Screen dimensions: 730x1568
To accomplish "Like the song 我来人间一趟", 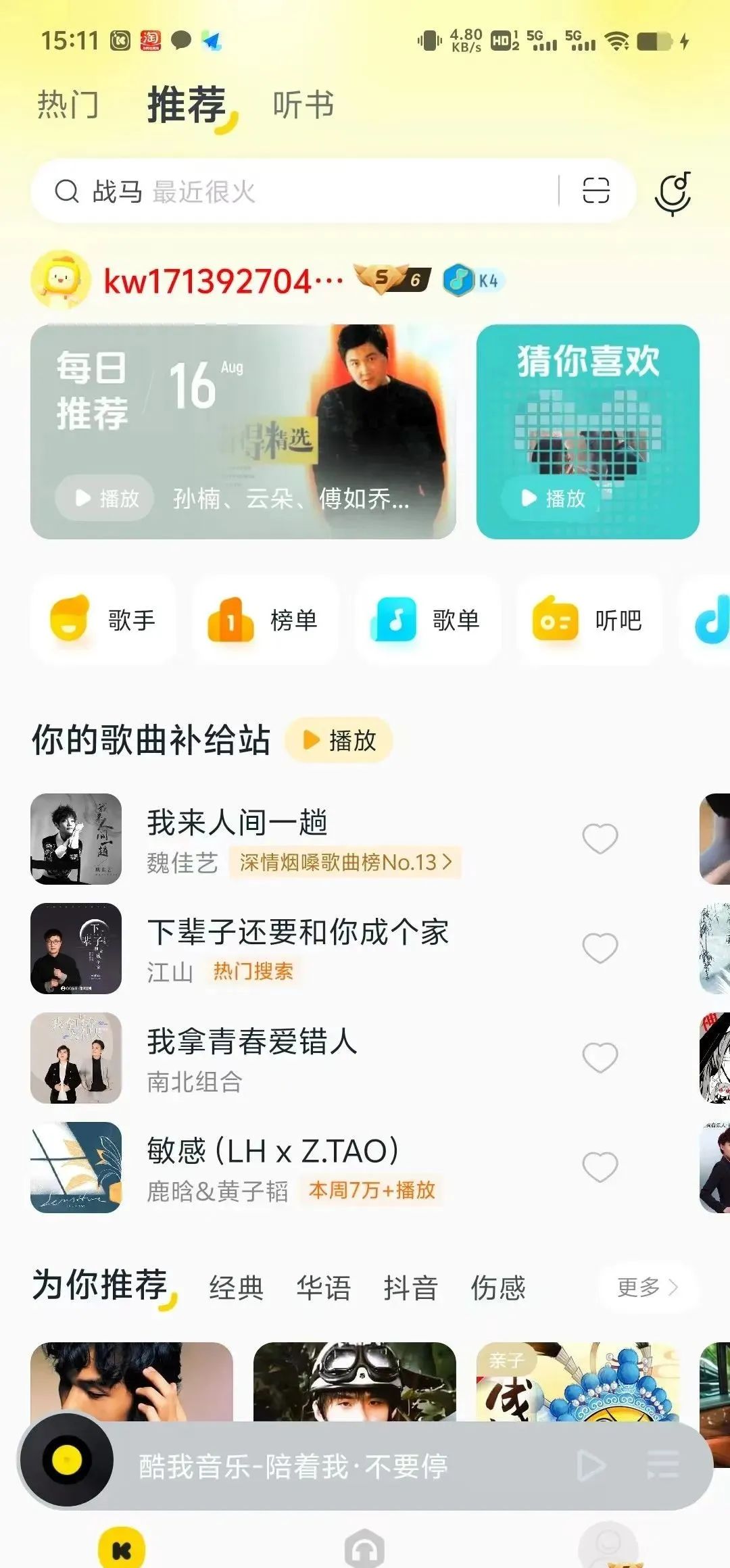I will [600, 839].
